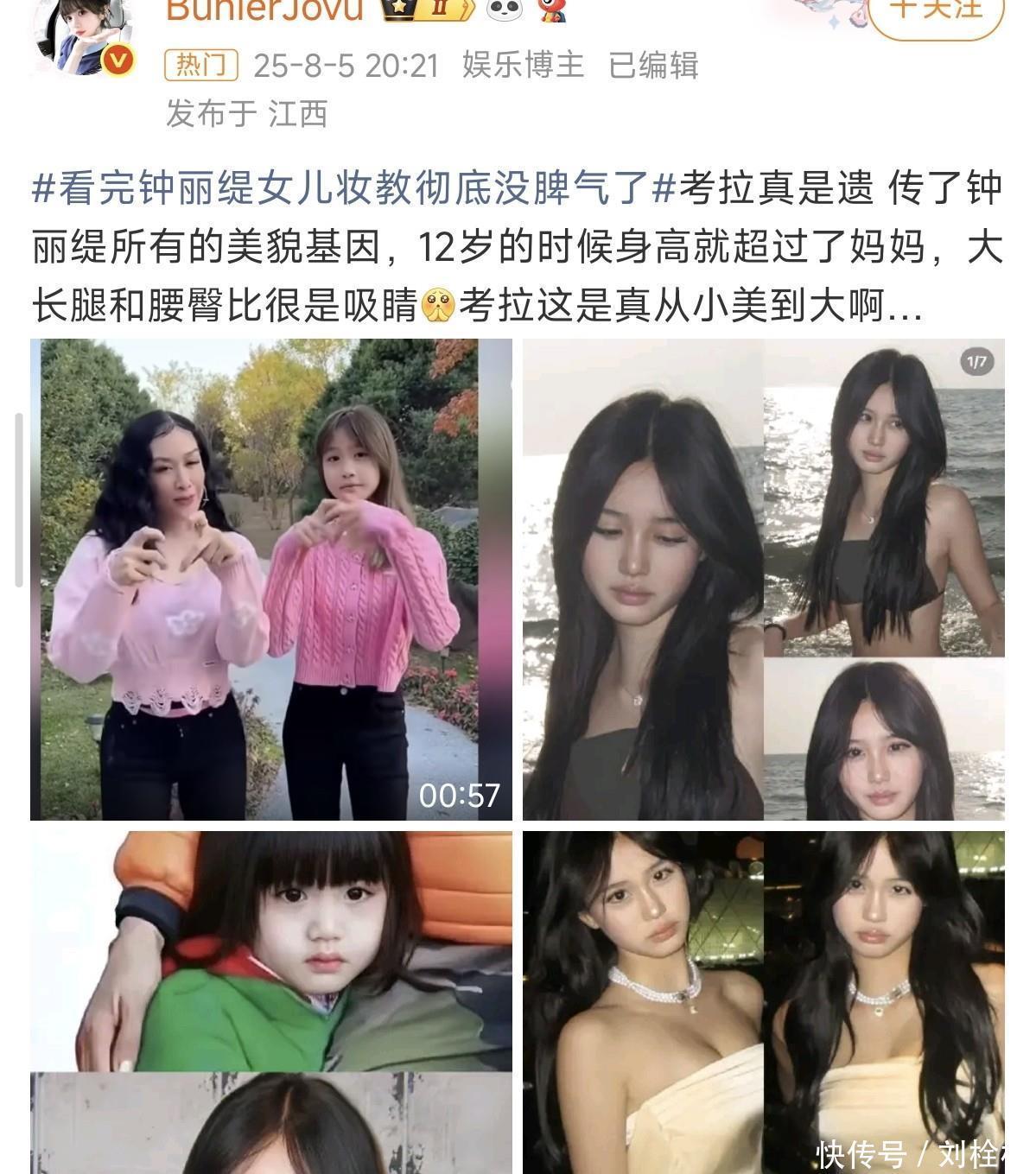Open hashtag #看完钟丽缇女儿妆教彻底没脾气了#
1036x1174 pixels.
tap(353, 189)
